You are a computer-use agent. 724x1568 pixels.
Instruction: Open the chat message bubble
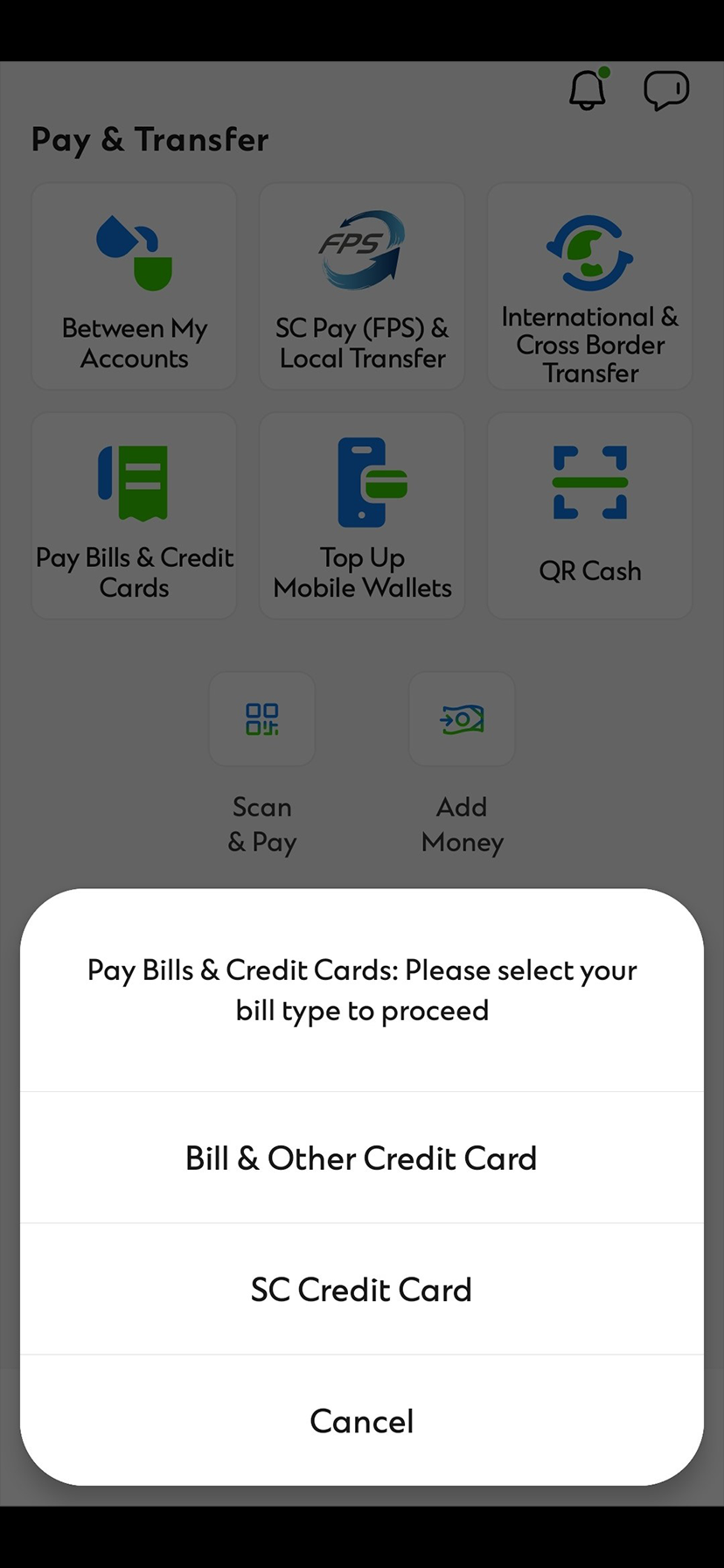pyautogui.click(x=666, y=89)
